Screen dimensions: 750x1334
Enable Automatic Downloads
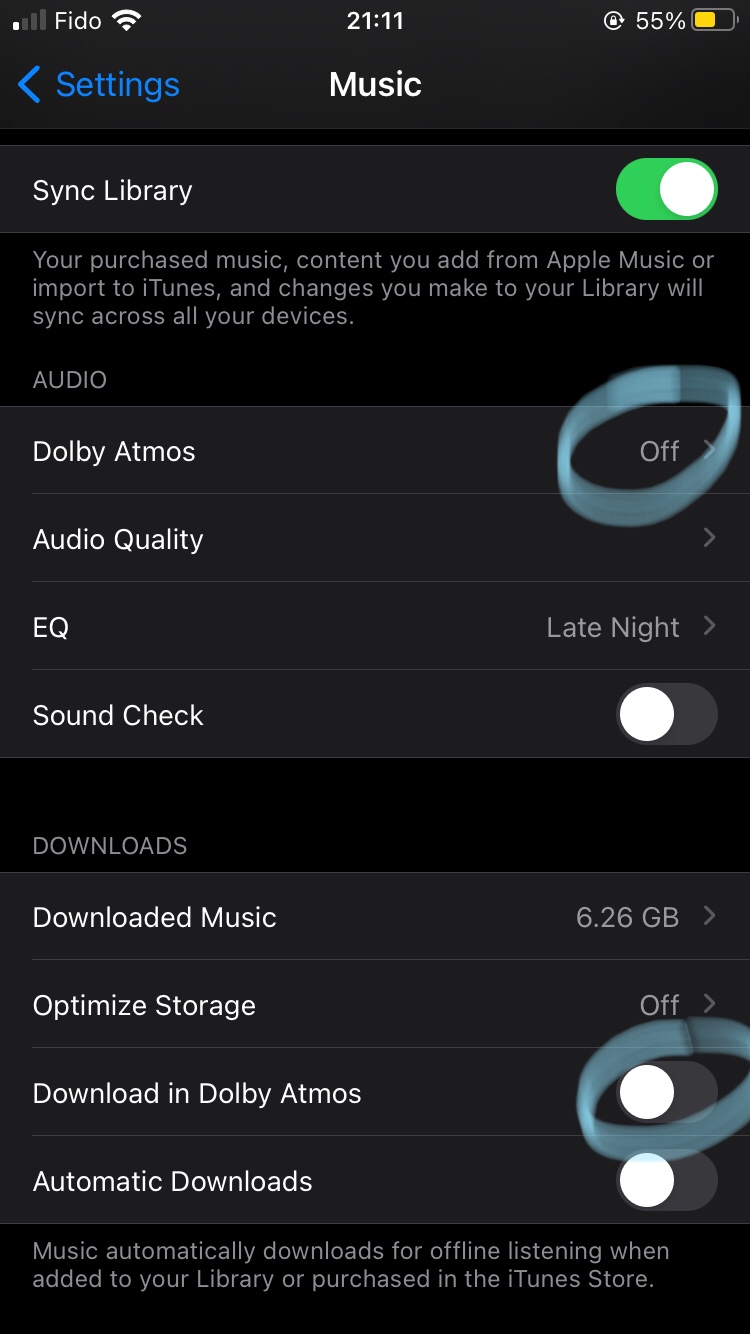[x=666, y=1181]
